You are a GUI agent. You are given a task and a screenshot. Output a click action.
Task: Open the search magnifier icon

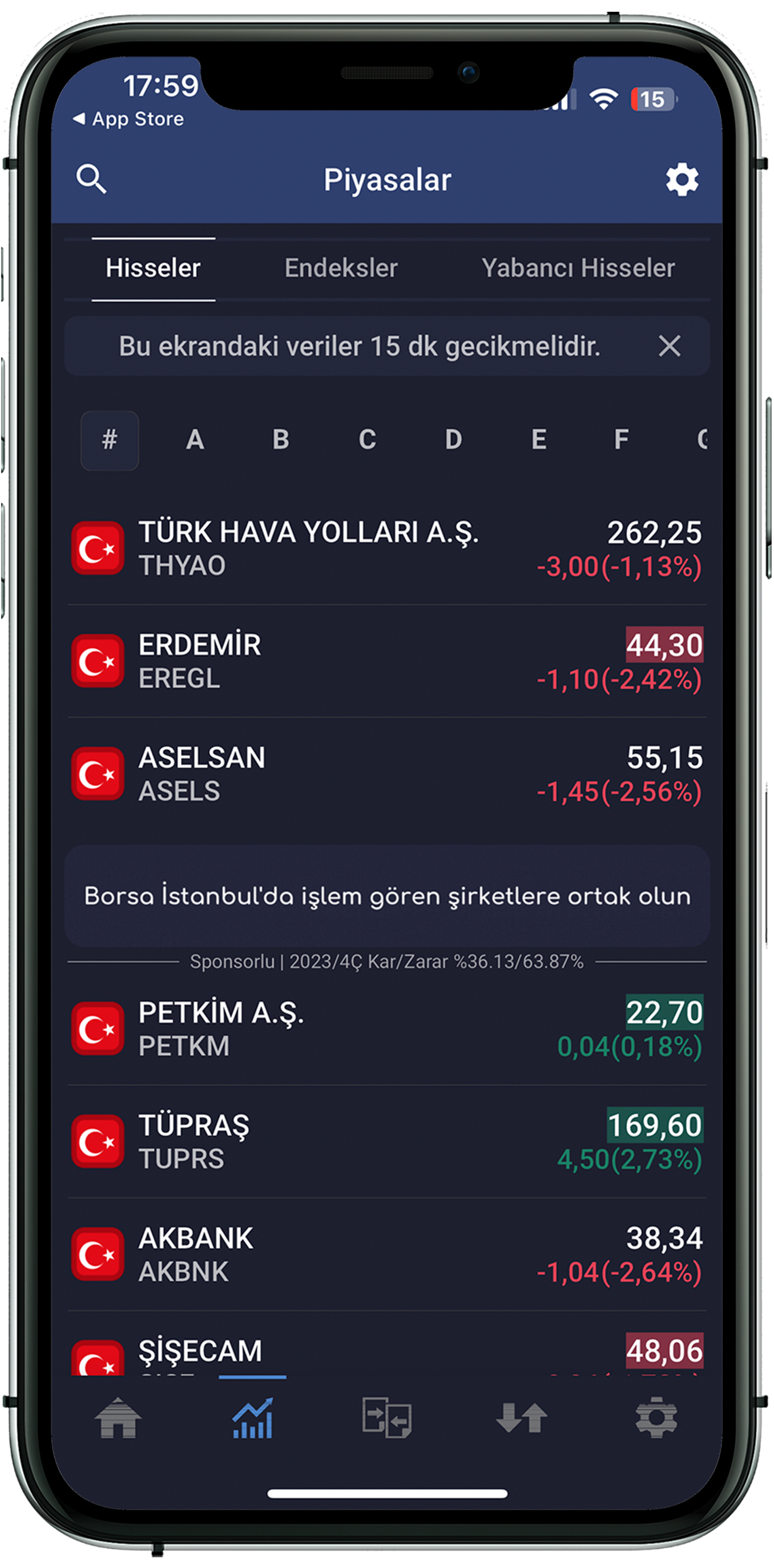(x=91, y=179)
